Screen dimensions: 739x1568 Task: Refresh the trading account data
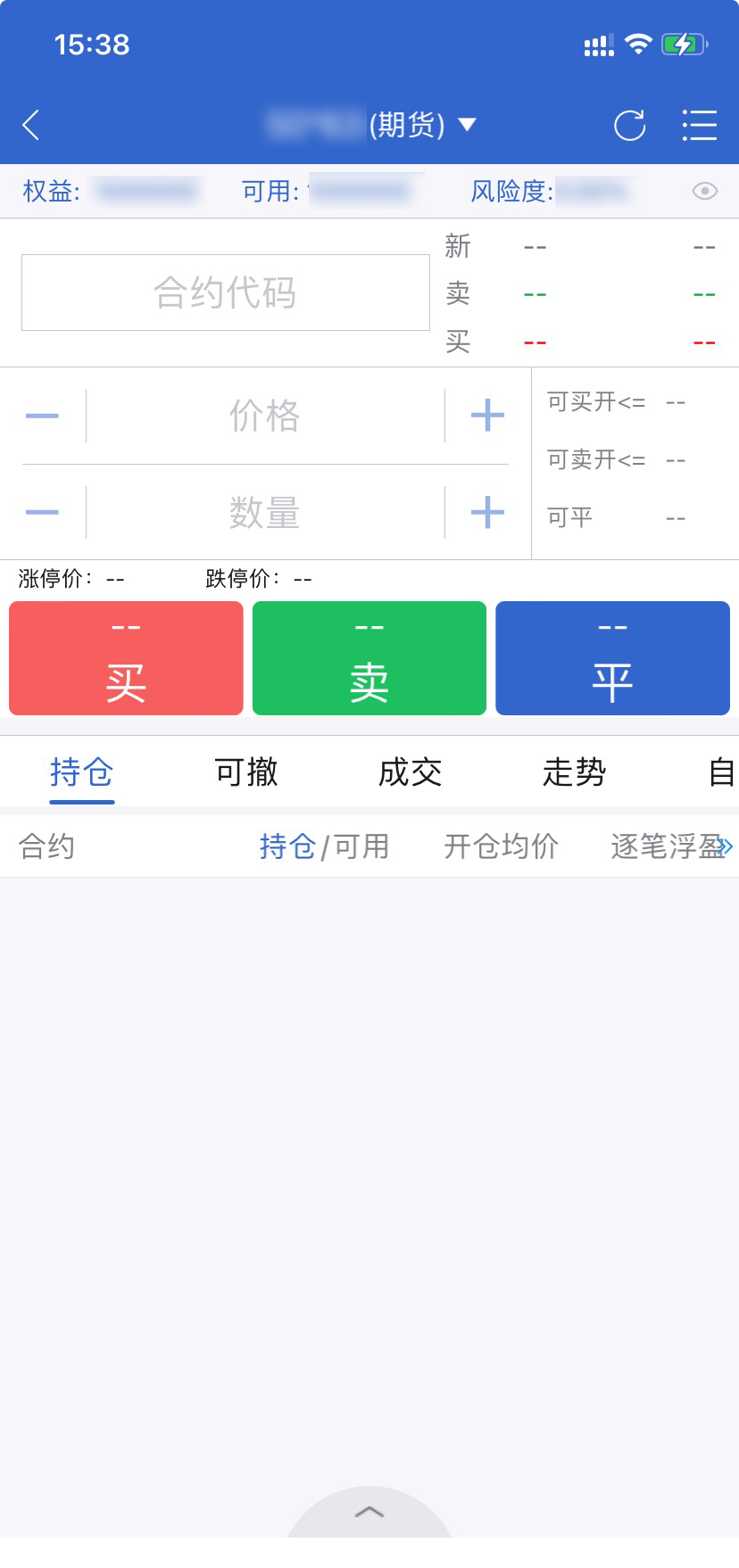(x=629, y=125)
